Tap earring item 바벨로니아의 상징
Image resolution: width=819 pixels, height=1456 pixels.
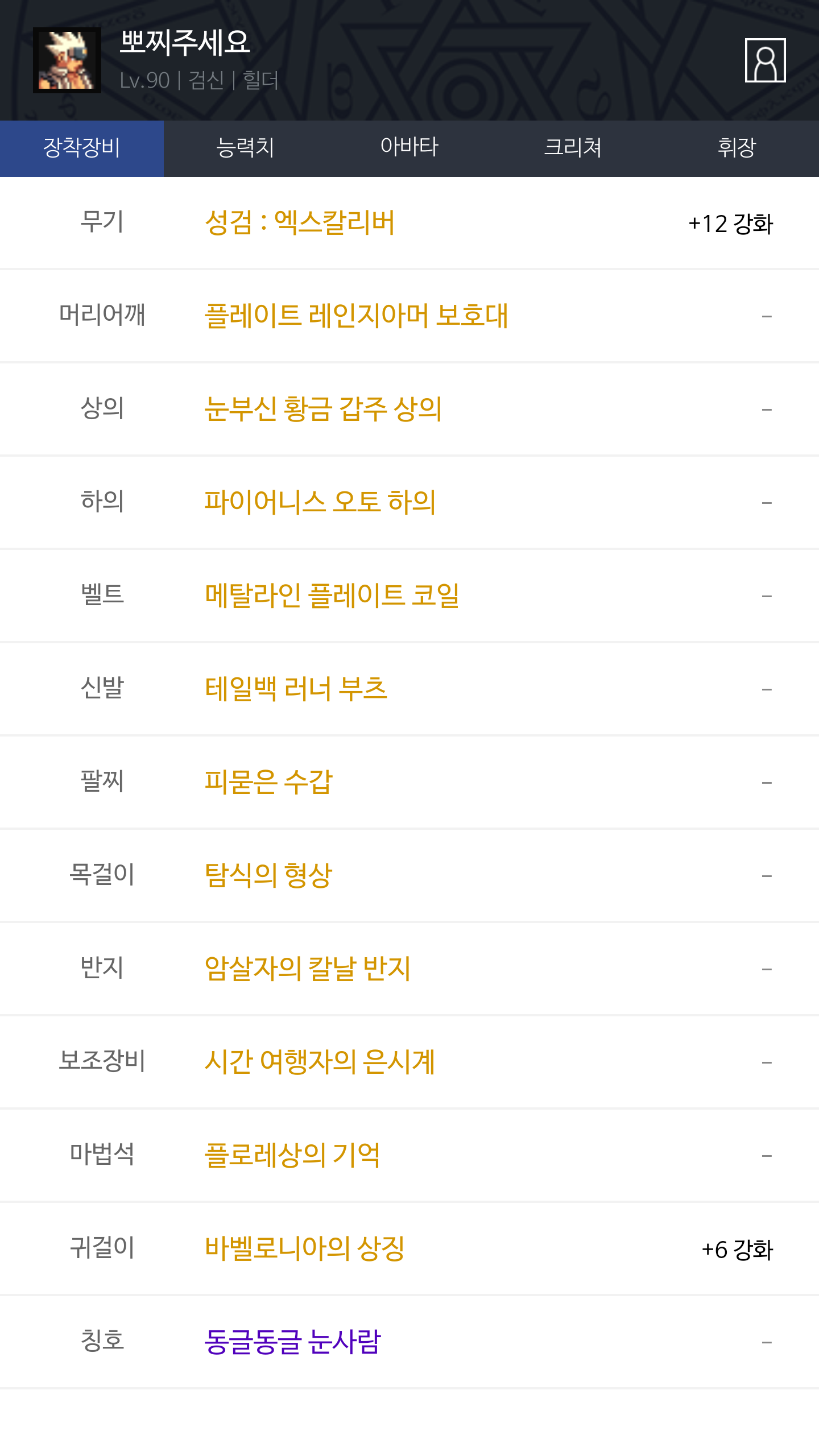(304, 1248)
